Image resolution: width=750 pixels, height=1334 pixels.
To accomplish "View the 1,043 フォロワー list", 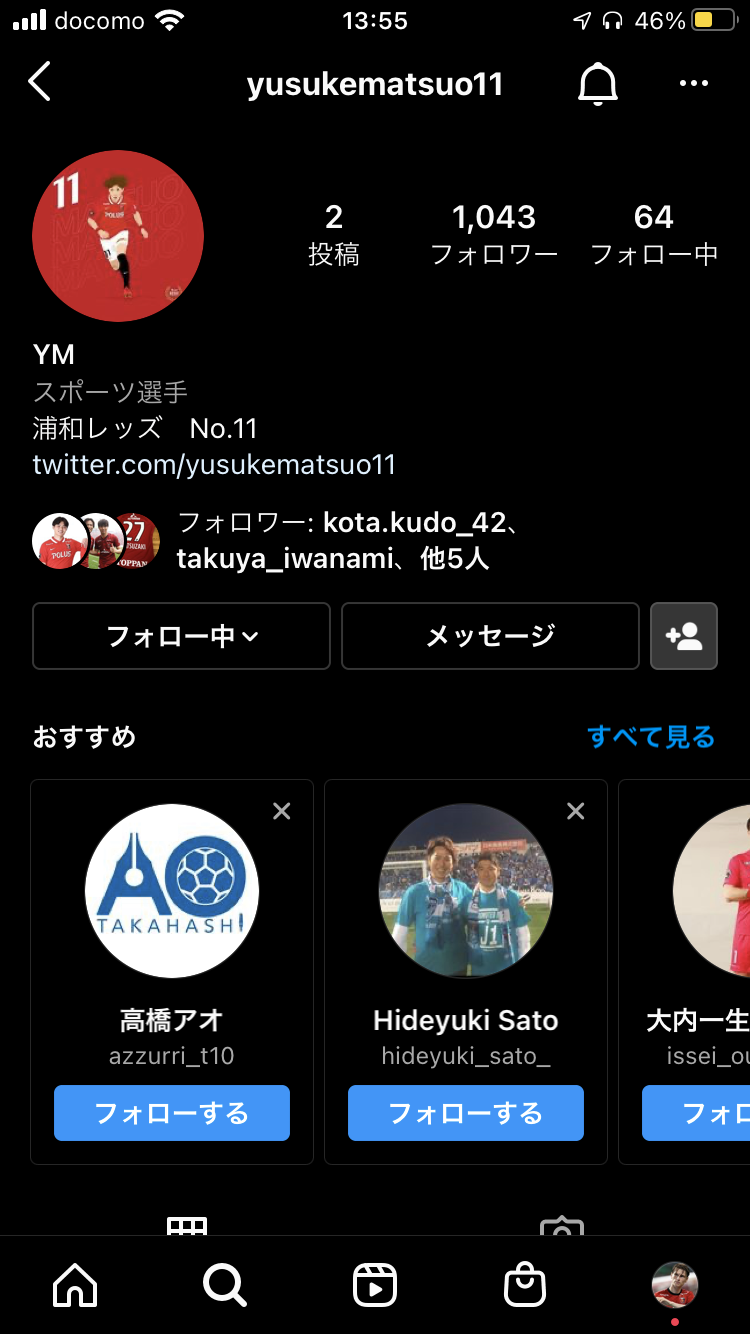I will (x=494, y=235).
